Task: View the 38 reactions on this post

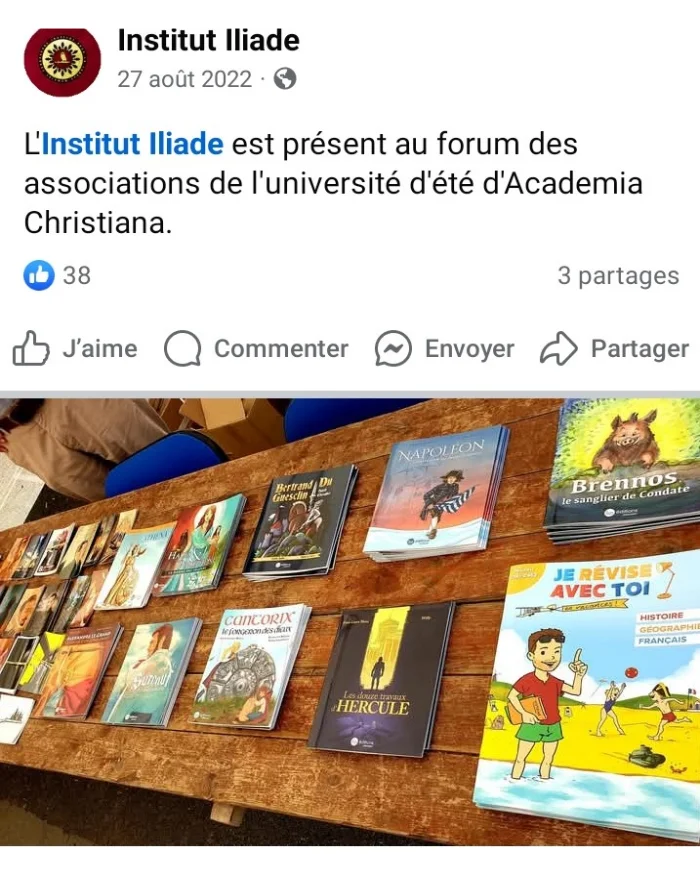Action: (58, 275)
